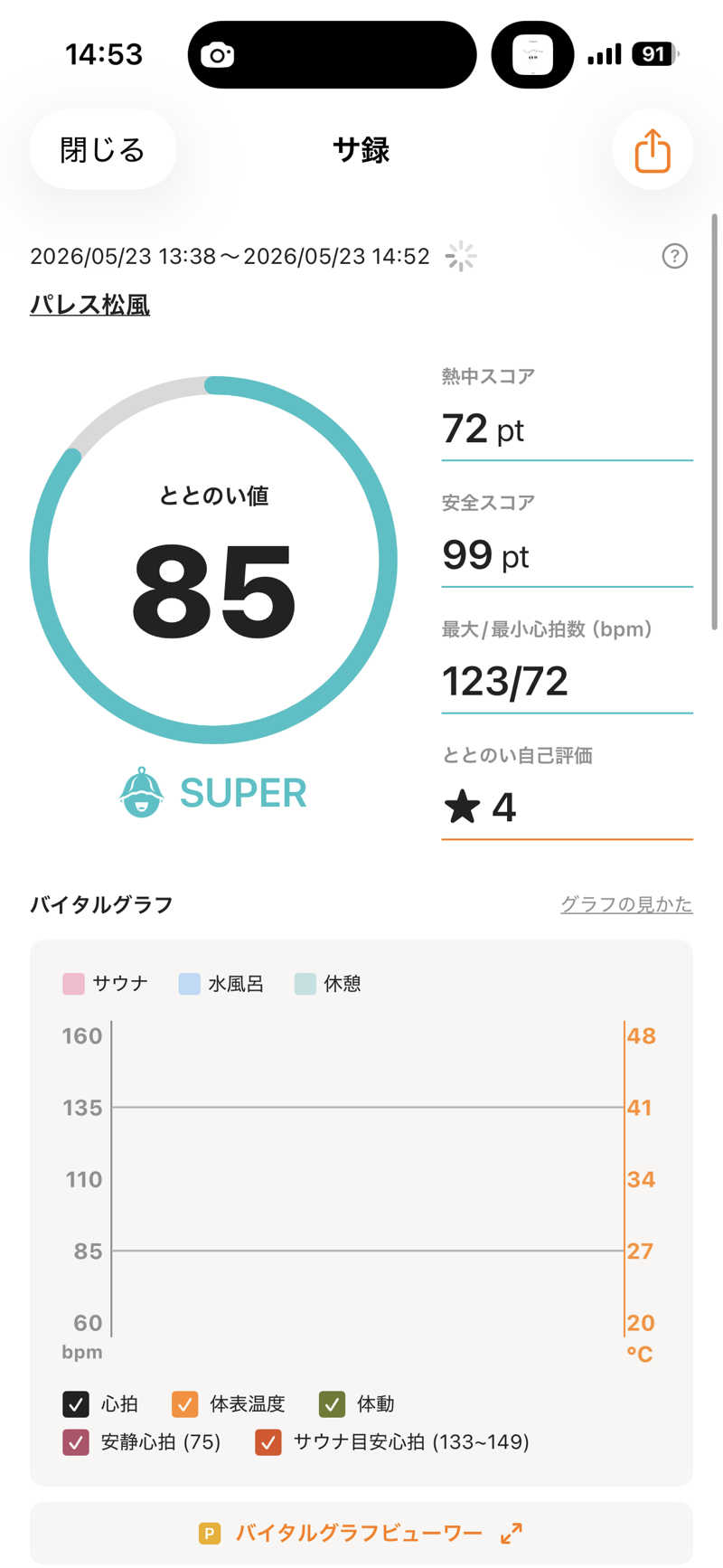Share this サ録 record
The image size is (723, 1568).
coord(653,149)
